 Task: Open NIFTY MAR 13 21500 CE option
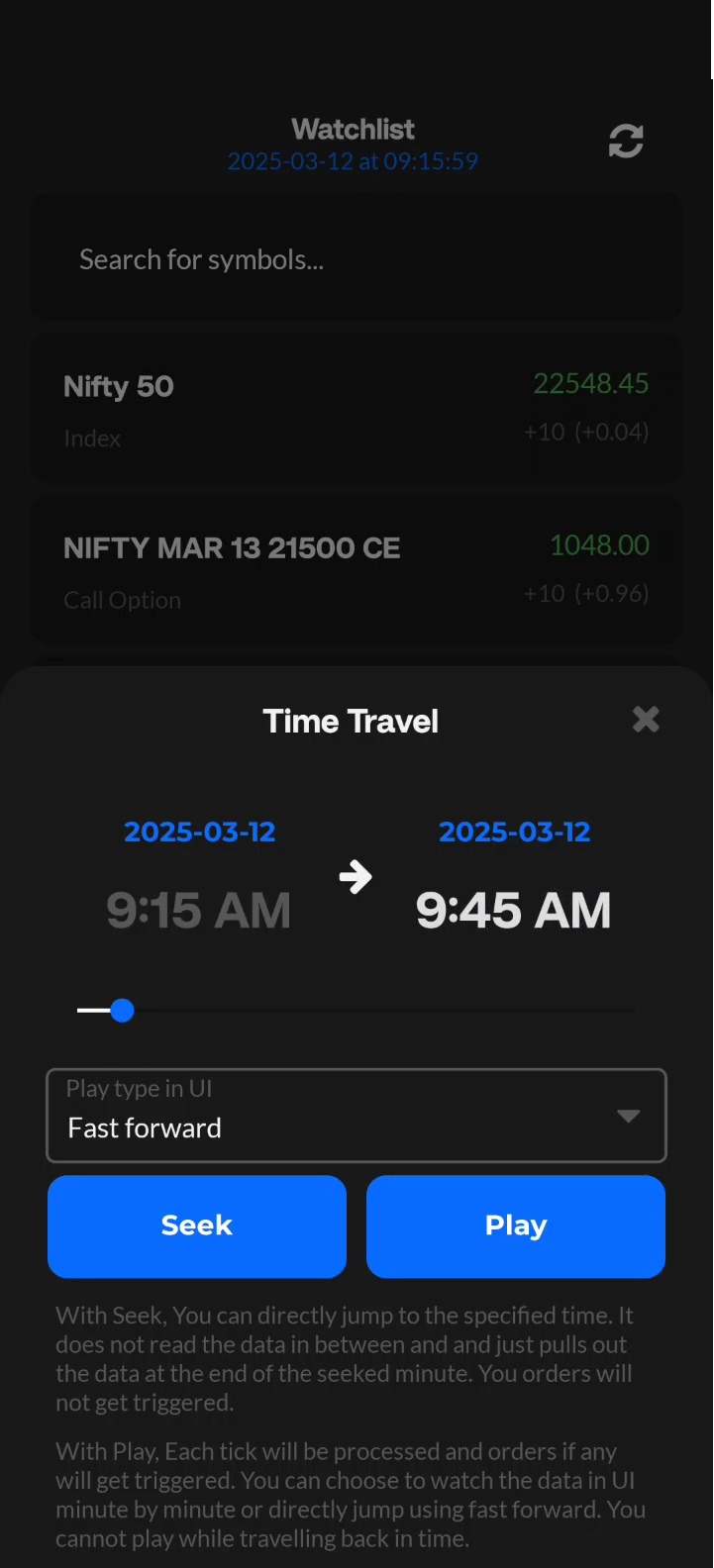[x=357, y=571]
